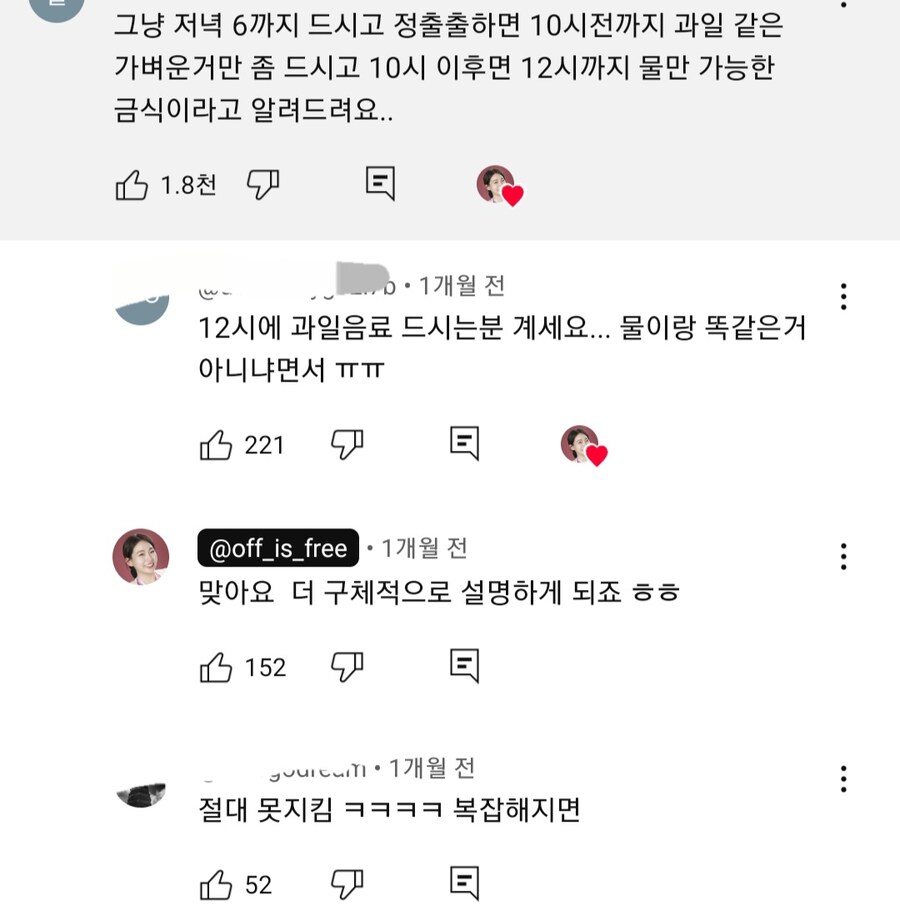Reply to the comment with 1.8천 likes
This screenshot has height=910, width=900.
[x=380, y=184]
